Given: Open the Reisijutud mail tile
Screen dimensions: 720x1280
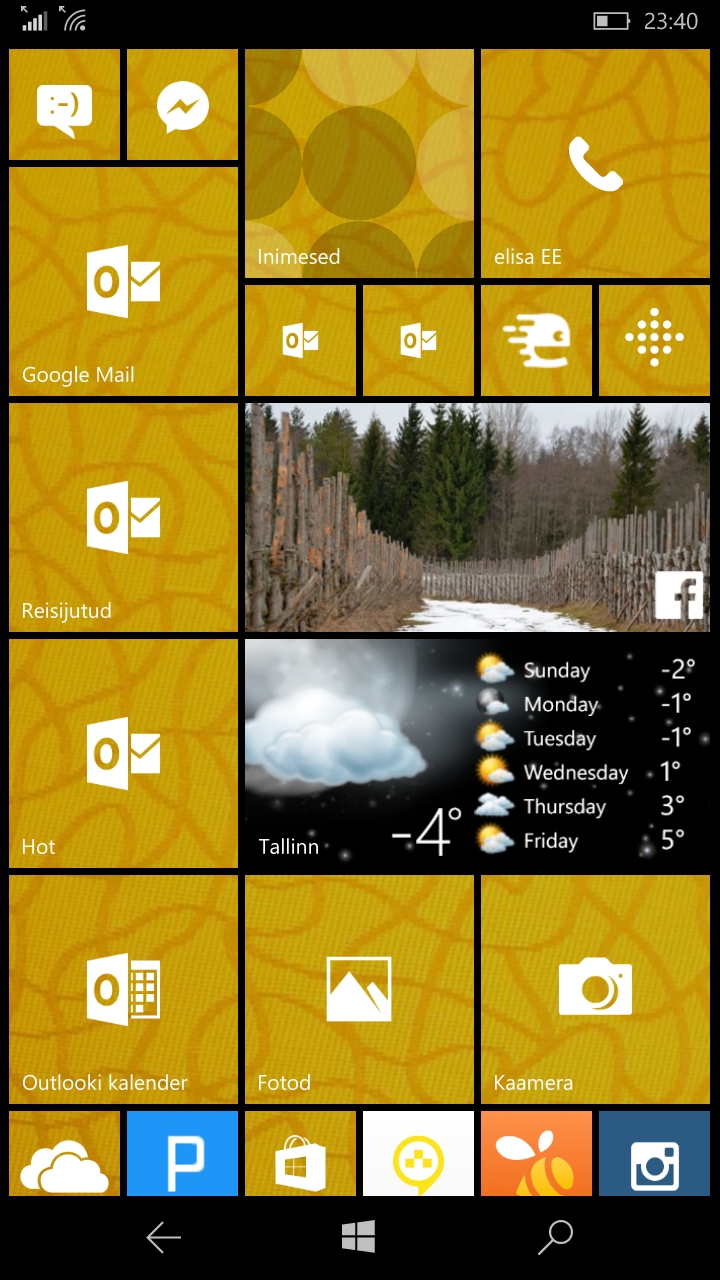Looking at the screenshot, I should tap(123, 518).
